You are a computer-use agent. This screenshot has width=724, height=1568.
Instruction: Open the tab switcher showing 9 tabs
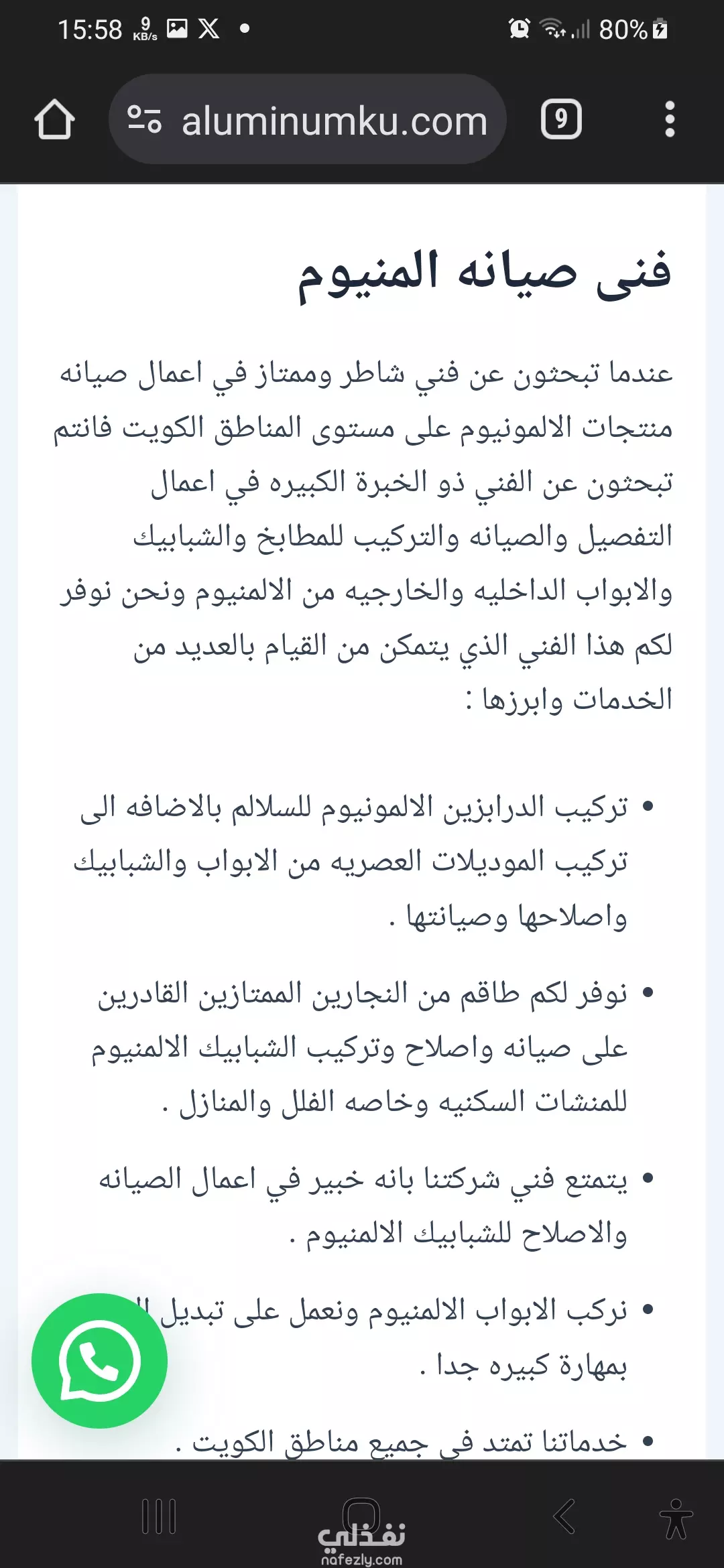tap(561, 120)
